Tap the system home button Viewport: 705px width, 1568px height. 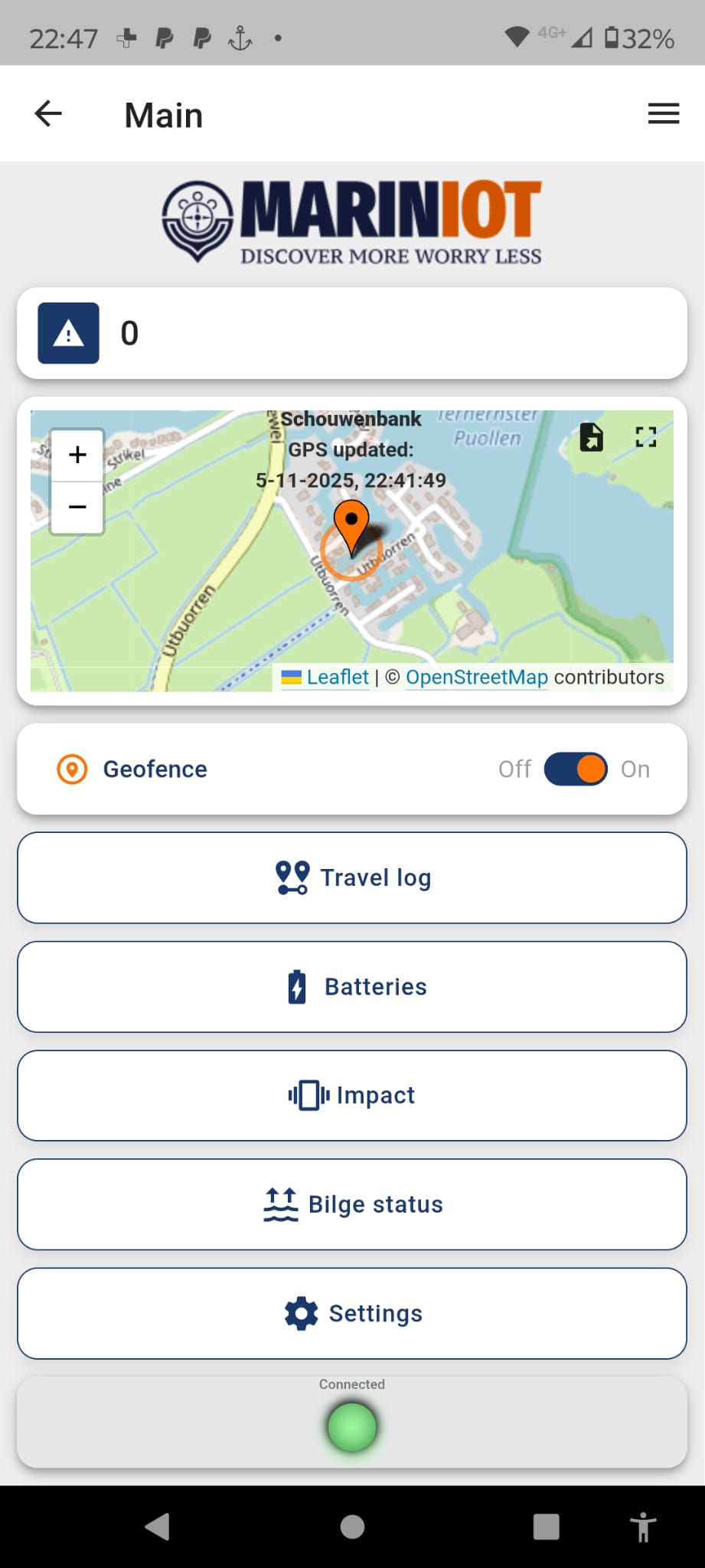(352, 1527)
